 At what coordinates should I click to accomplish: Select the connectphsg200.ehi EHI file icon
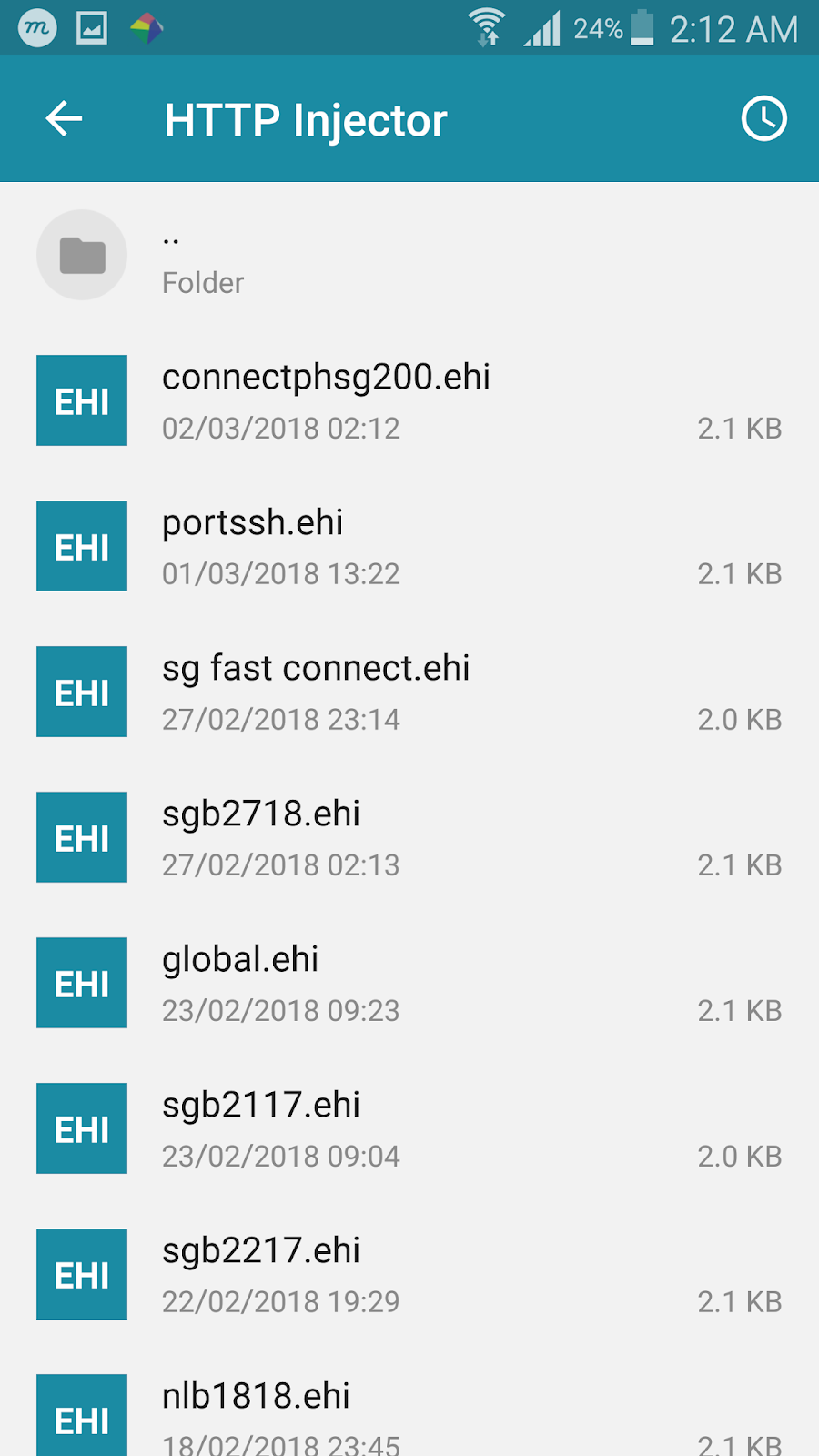[x=81, y=400]
